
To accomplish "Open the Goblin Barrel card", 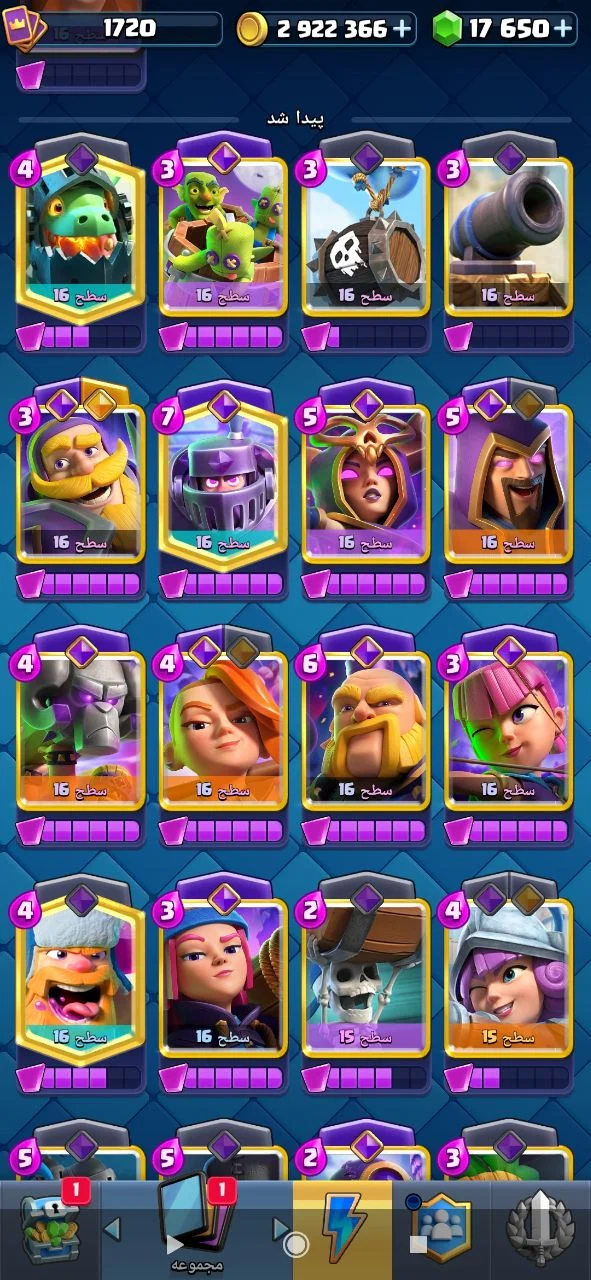I will click(x=223, y=232).
